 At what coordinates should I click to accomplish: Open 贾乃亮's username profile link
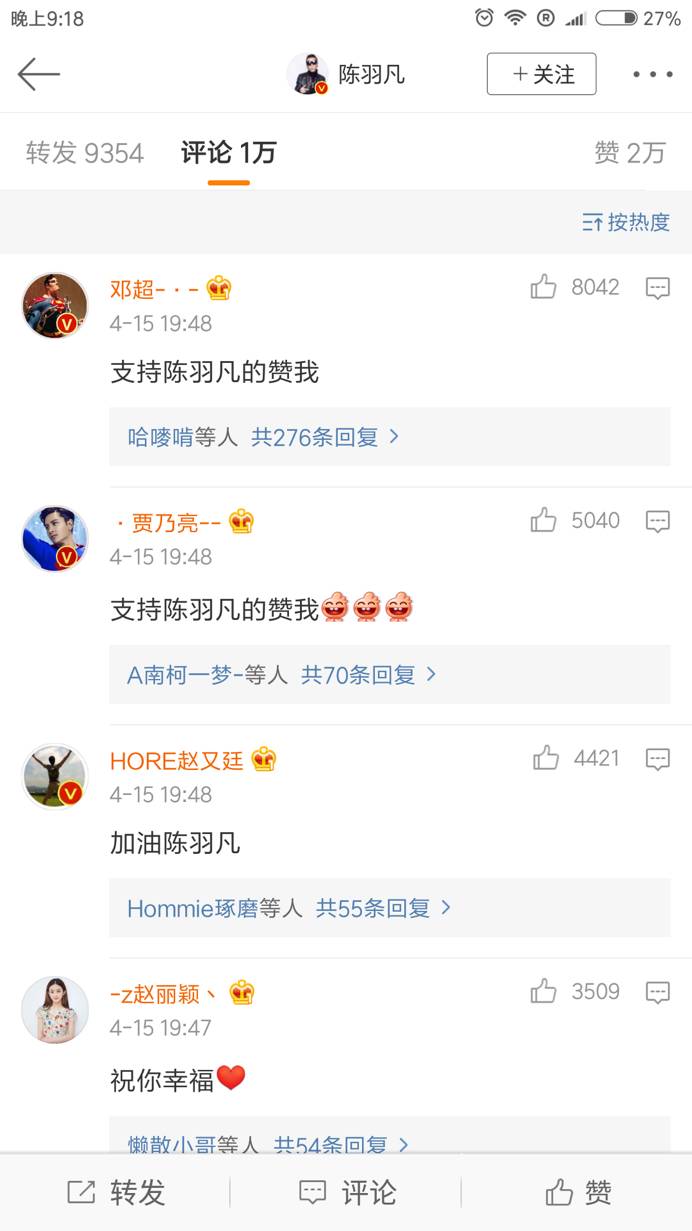tap(166, 522)
